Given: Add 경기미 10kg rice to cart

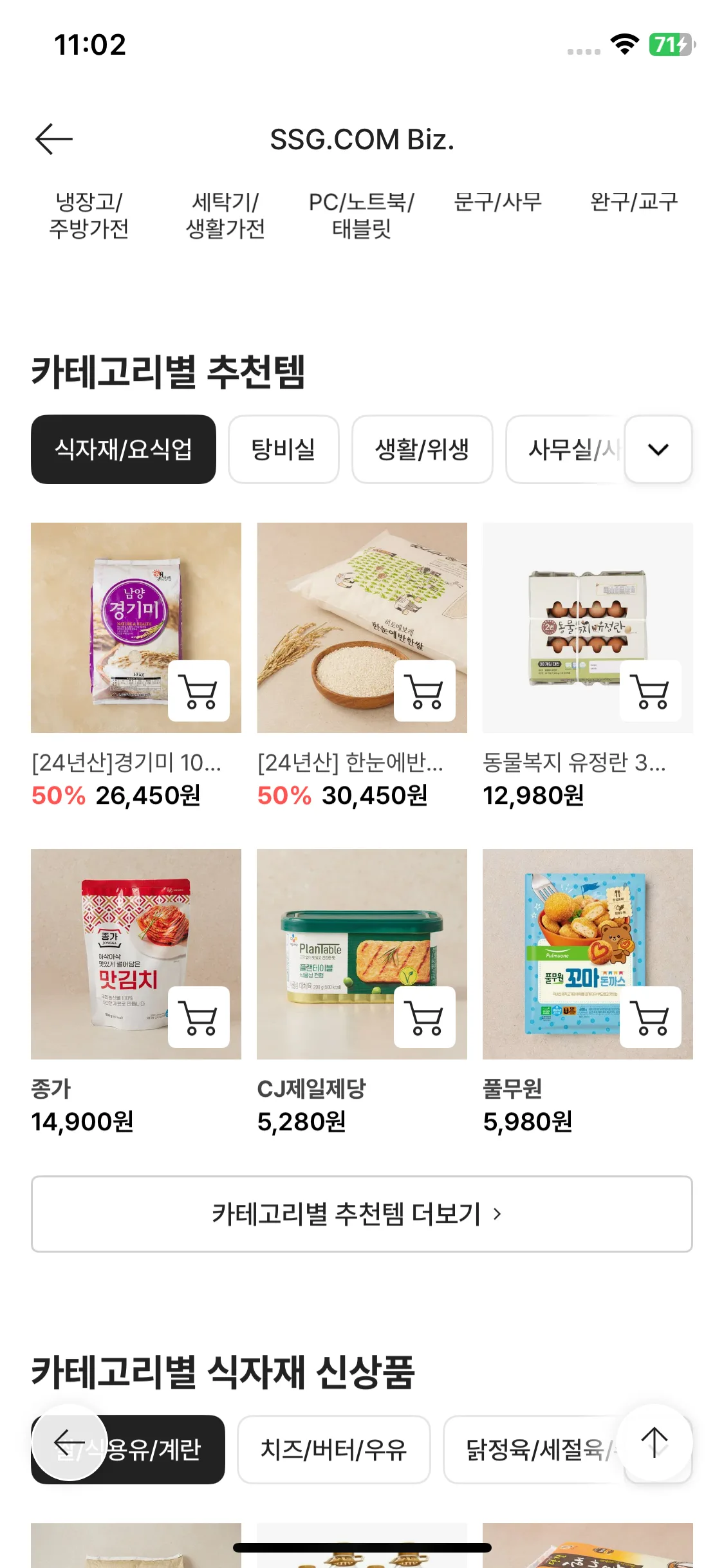Looking at the screenshot, I should click(x=199, y=691).
